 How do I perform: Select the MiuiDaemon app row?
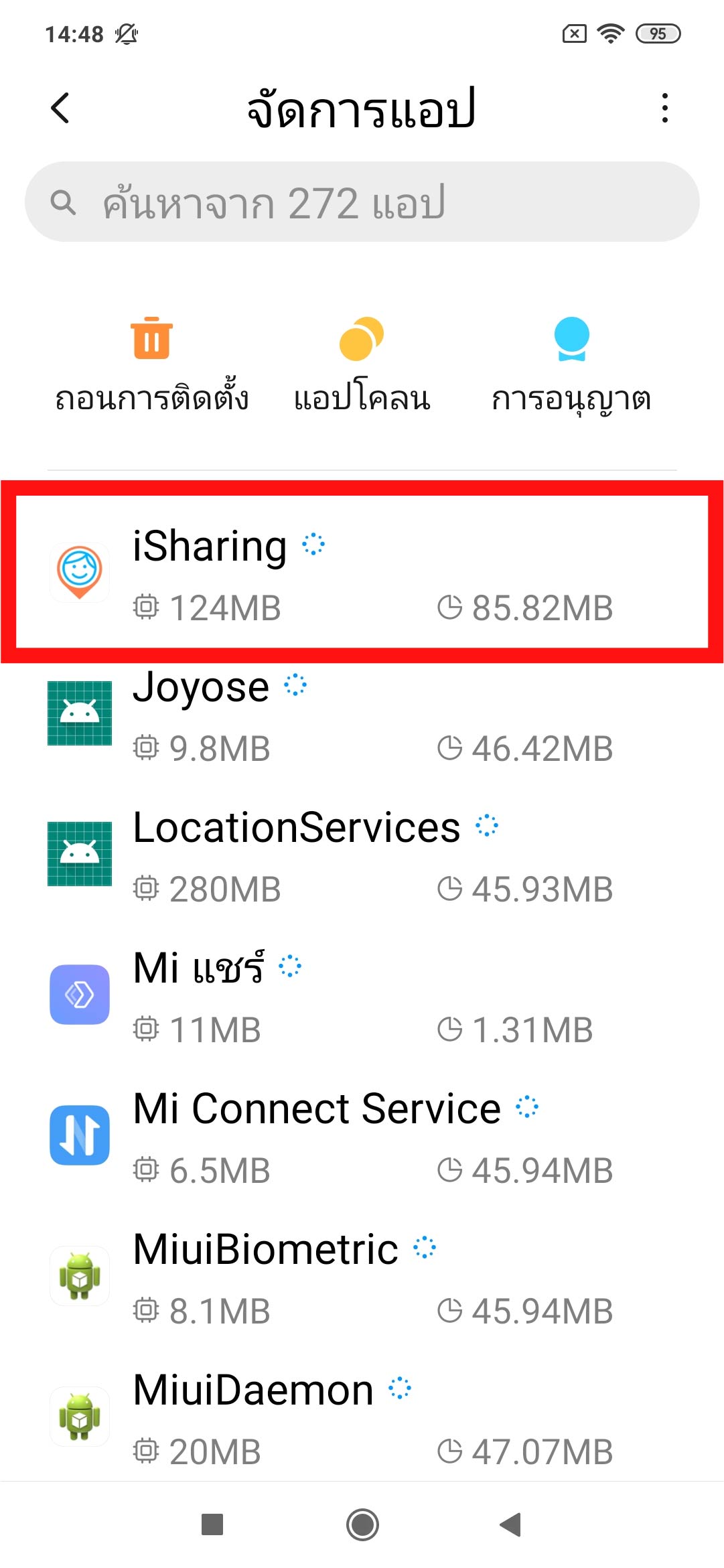click(362, 1419)
